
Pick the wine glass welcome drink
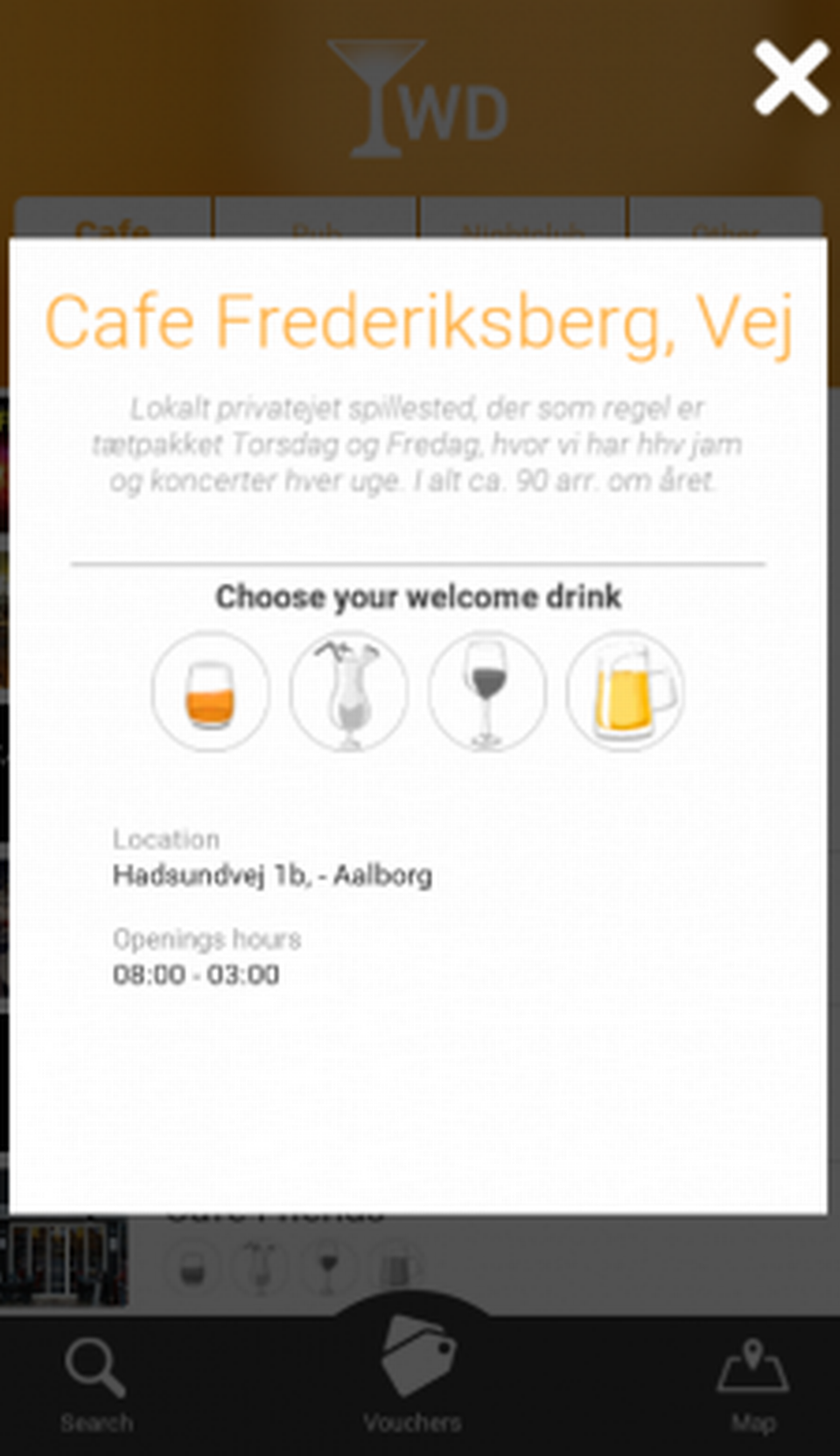click(x=486, y=691)
